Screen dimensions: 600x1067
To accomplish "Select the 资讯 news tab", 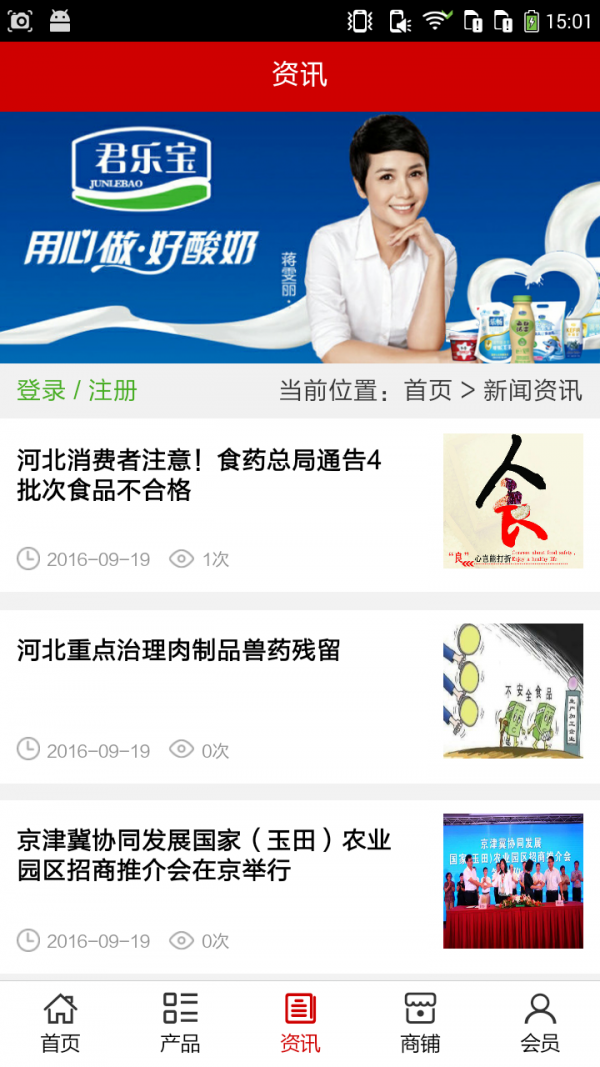I will click(x=300, y=1023).
